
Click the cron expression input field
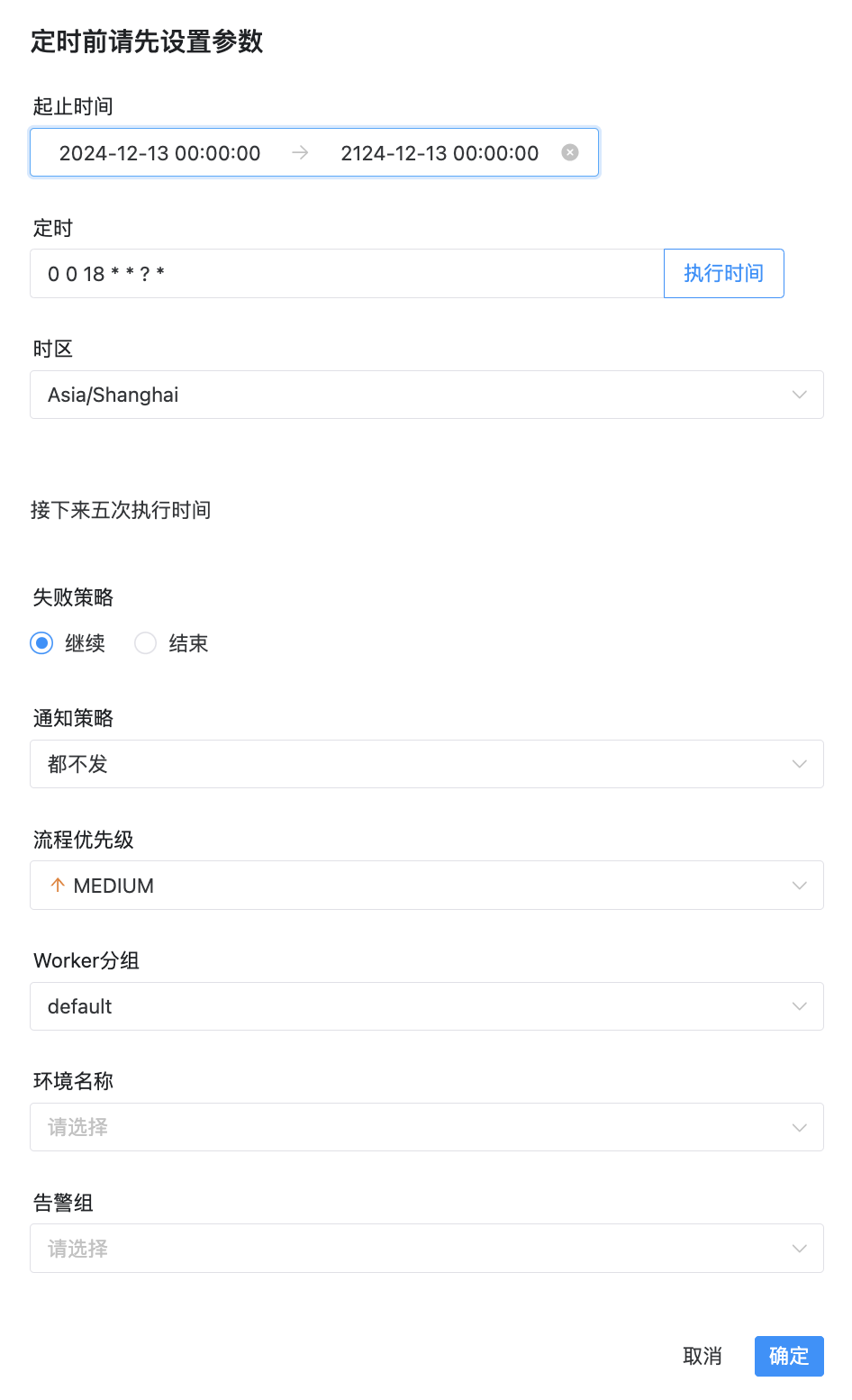[342, 273]
